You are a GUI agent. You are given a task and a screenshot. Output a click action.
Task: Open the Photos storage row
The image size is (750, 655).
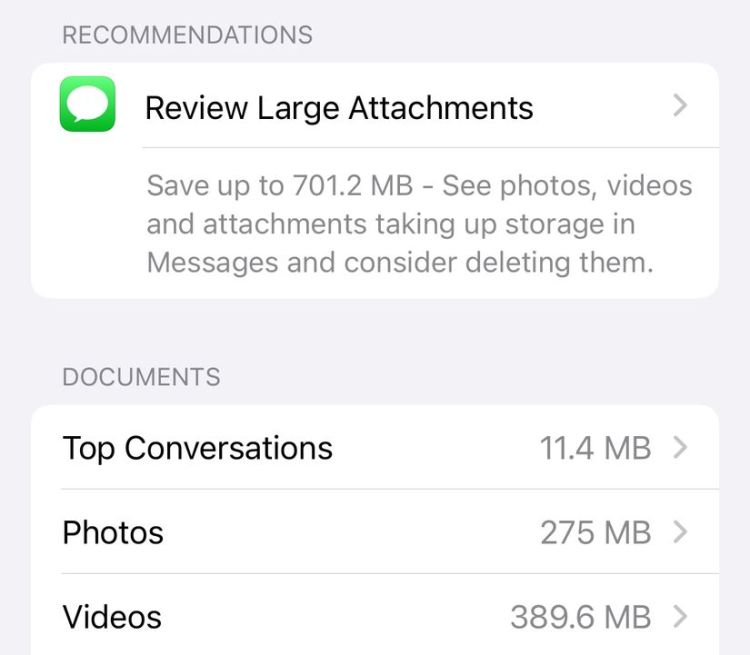pos(375,532)
